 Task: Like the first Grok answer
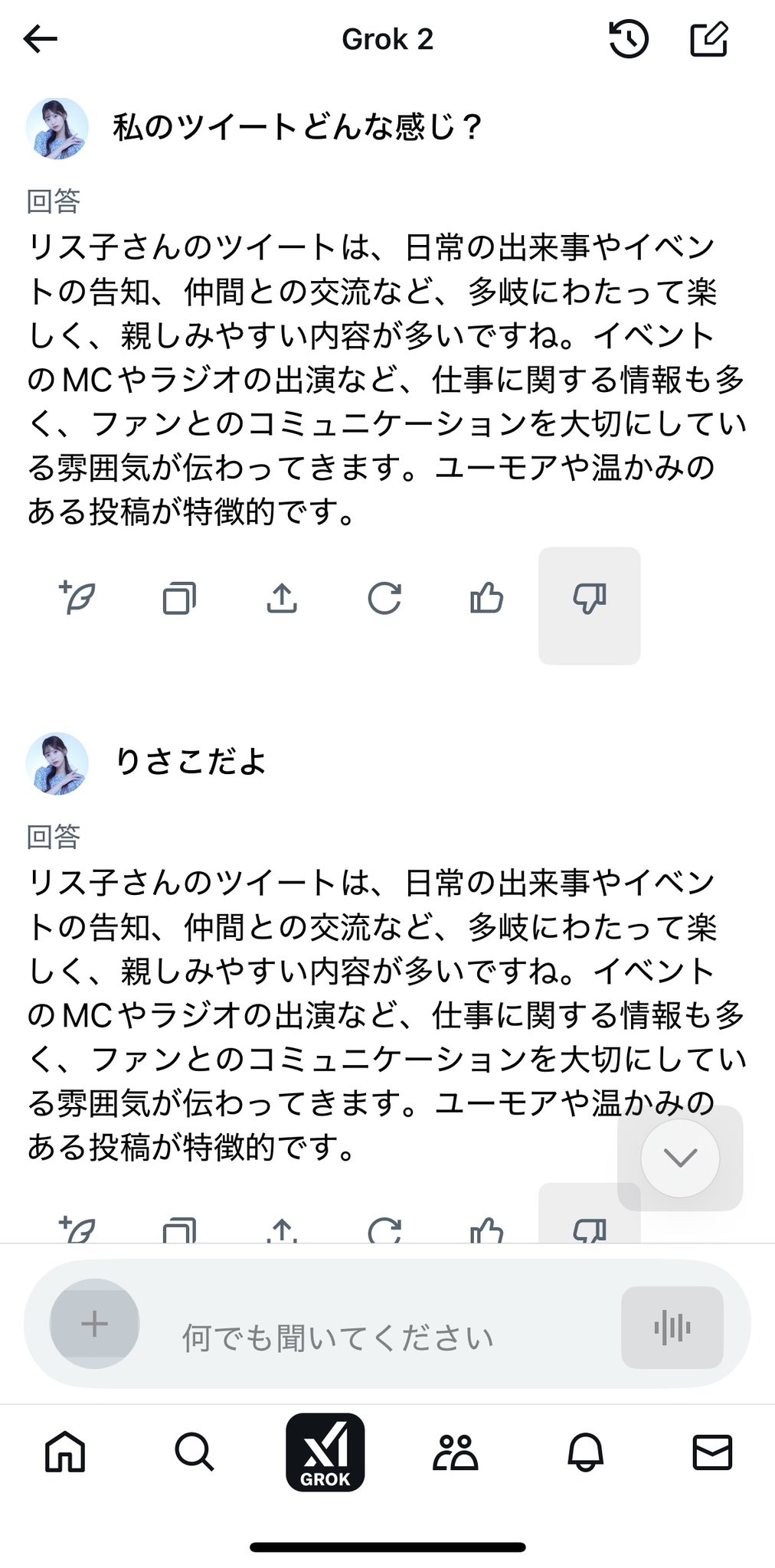(486, 598)
